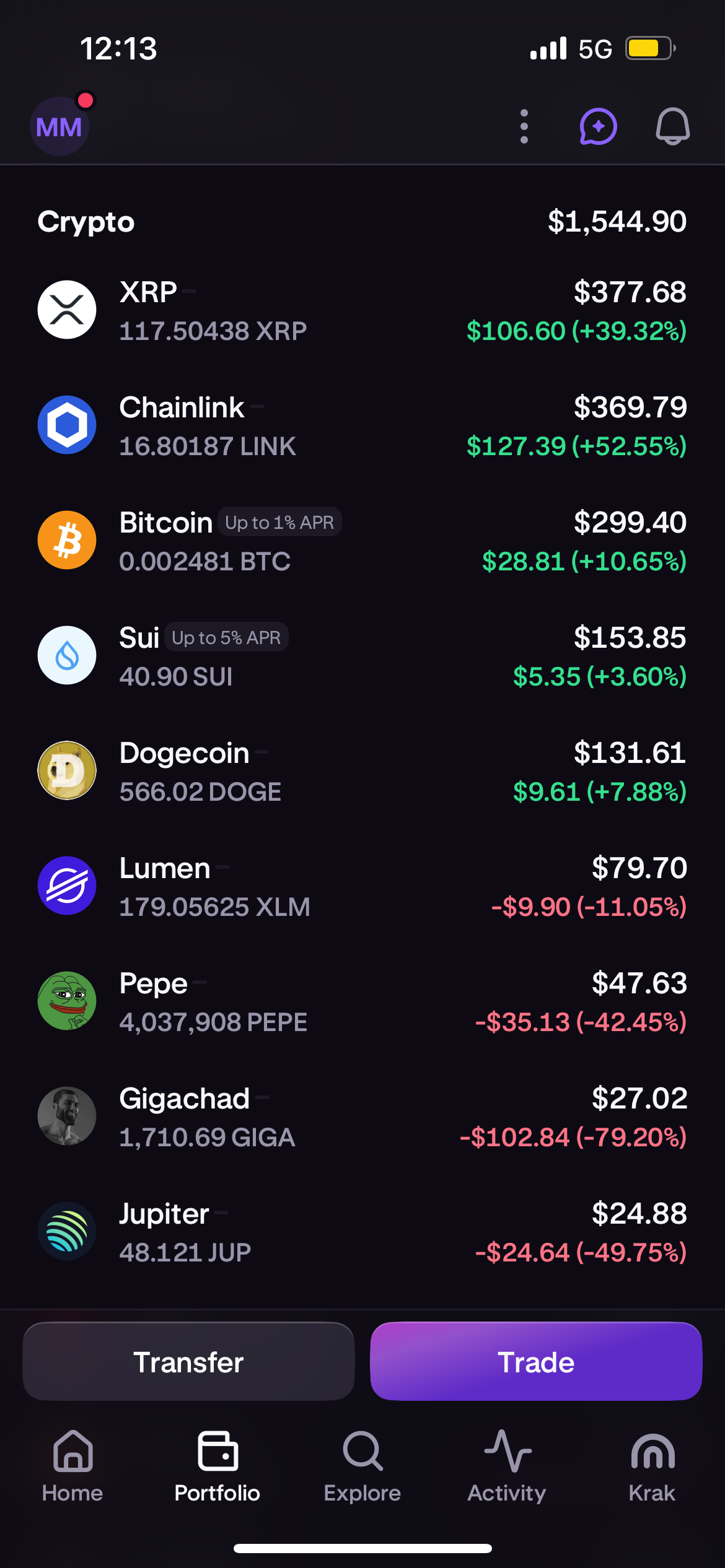This screenshot has height=1568, width=725.
Task: View the Chainlink asset row
Action: [362, 425]
